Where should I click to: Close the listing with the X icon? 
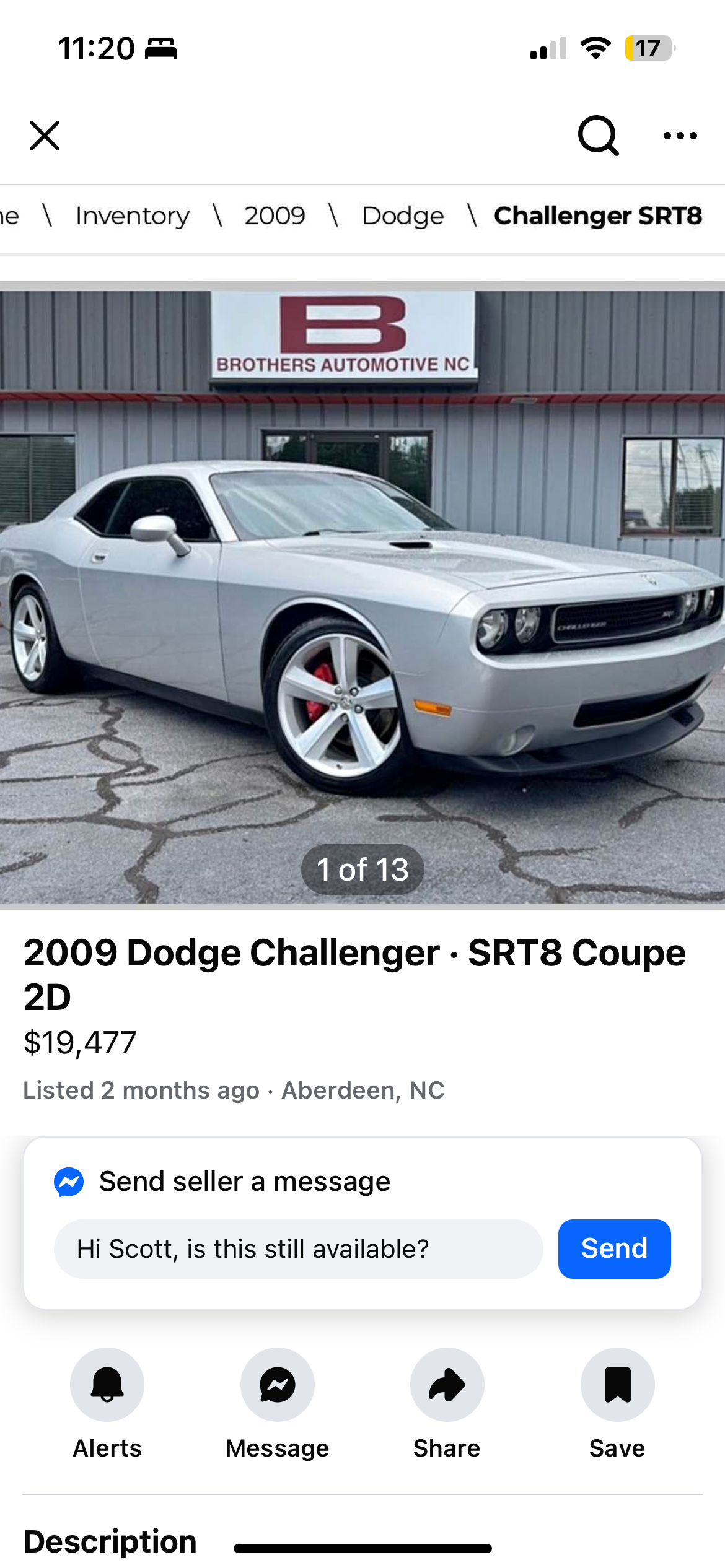coord(45,136)
